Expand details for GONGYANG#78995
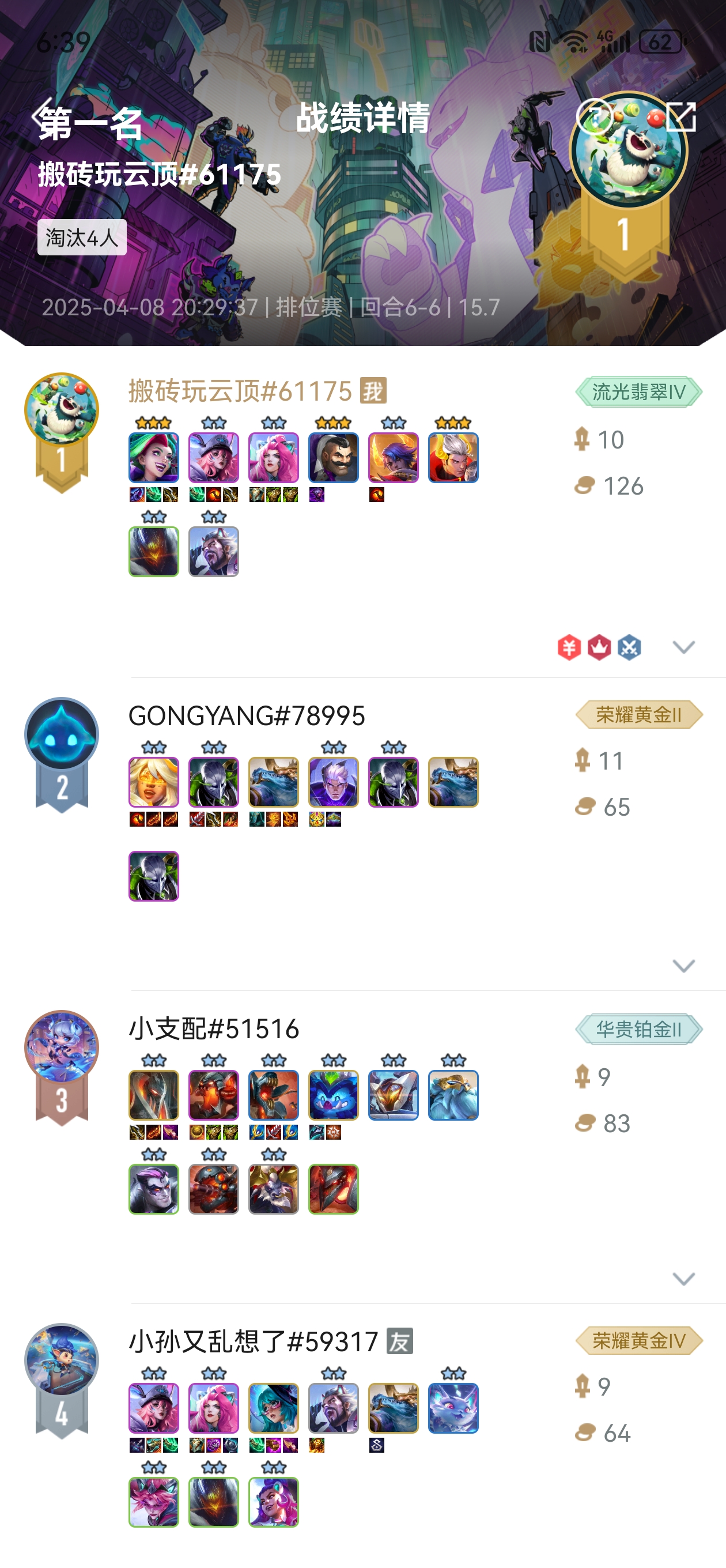 click(683, 966)
